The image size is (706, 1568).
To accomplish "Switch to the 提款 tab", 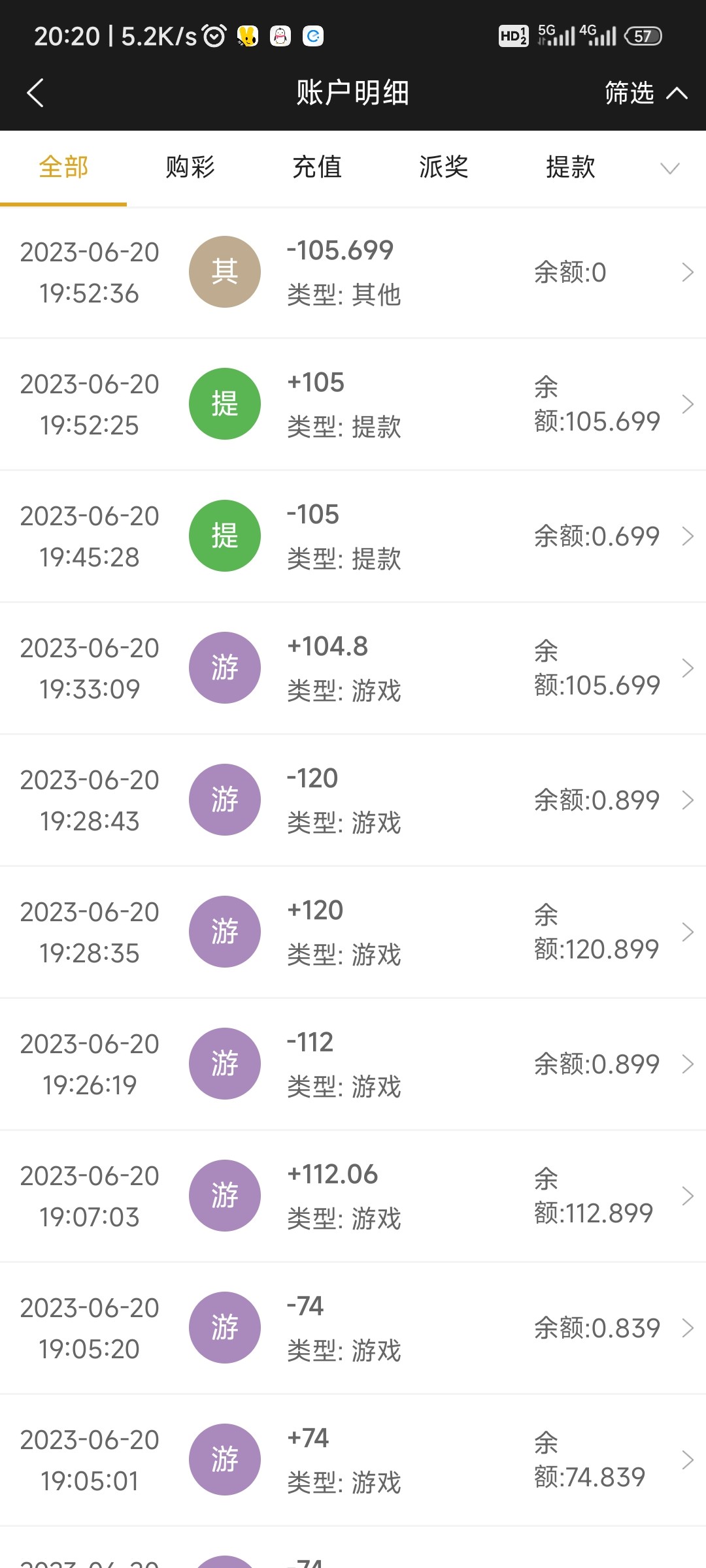I will coord(569,168).
